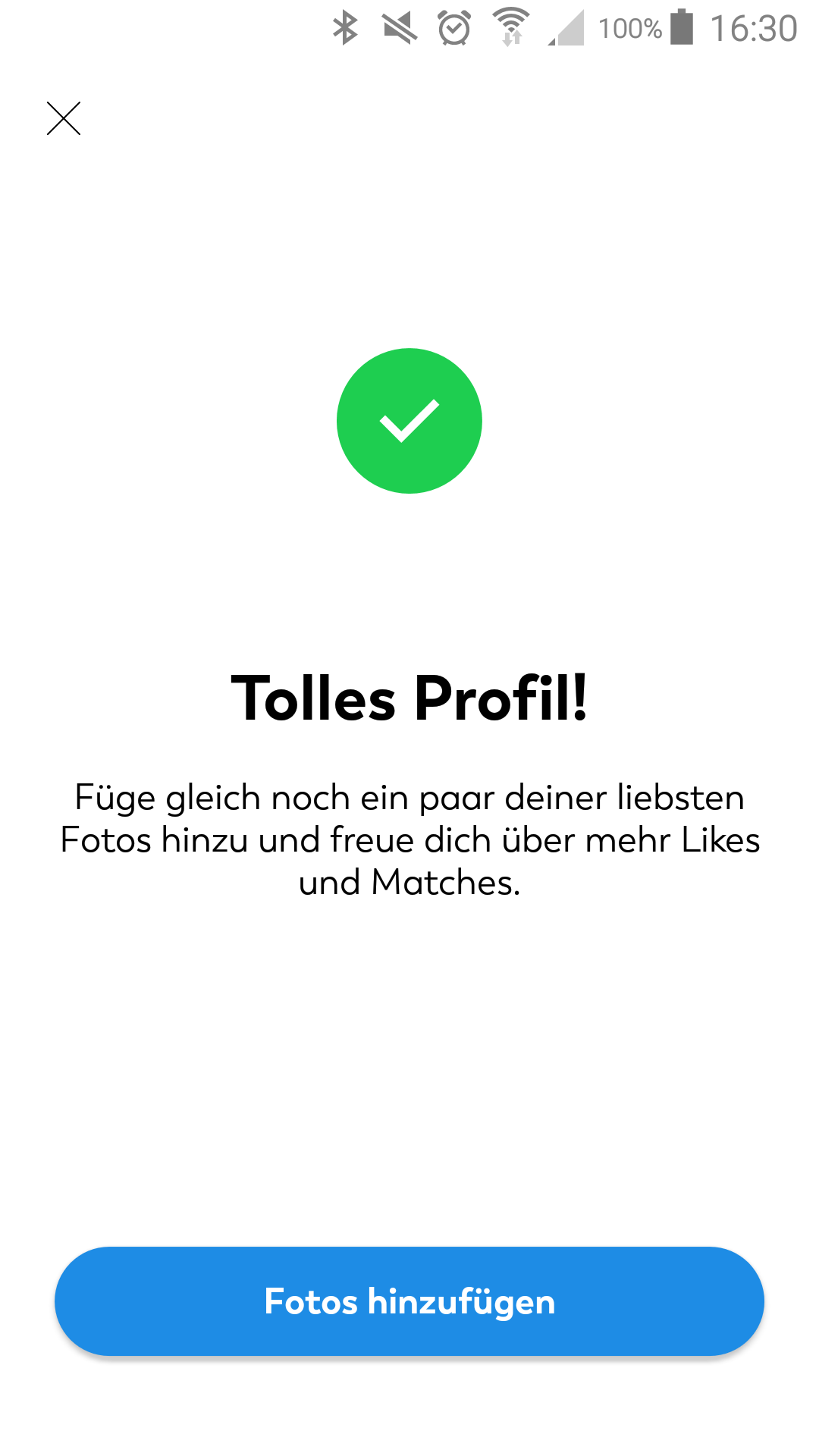This screenshot has width=819, height=1456.
Task: Tap the Wi-Fi signal icon in the status bar
Action: 510,23
